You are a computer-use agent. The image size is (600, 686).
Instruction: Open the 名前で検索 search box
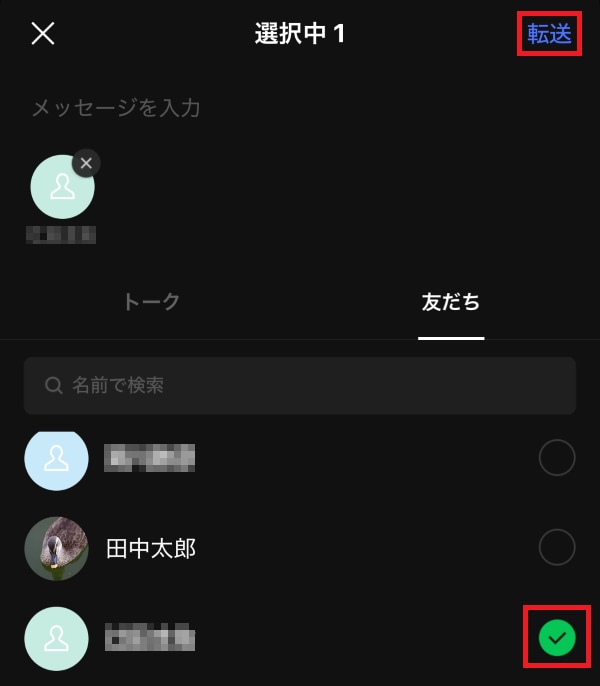(x=300, y=385)
